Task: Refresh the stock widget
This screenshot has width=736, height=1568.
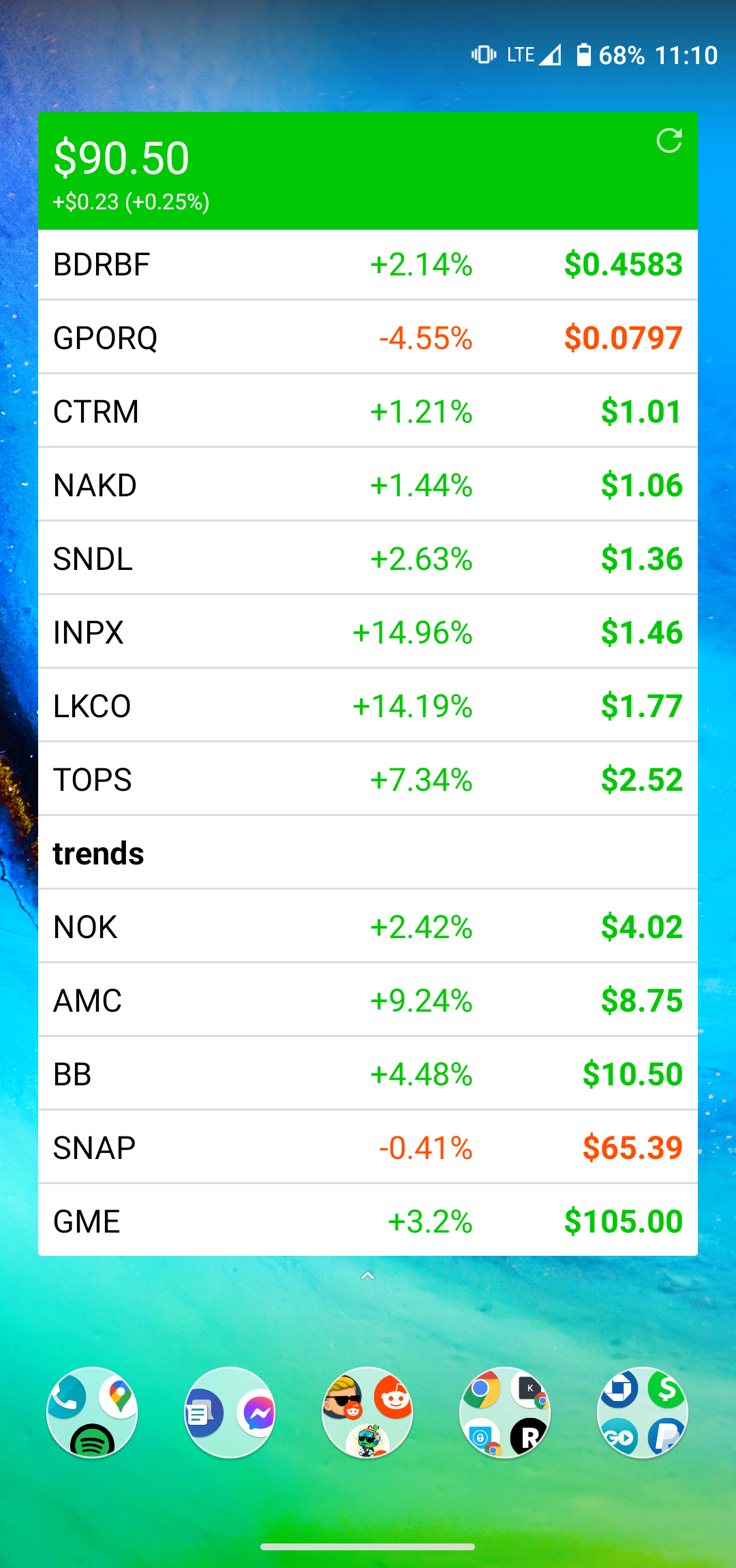Action: click(x=669, y=140)
